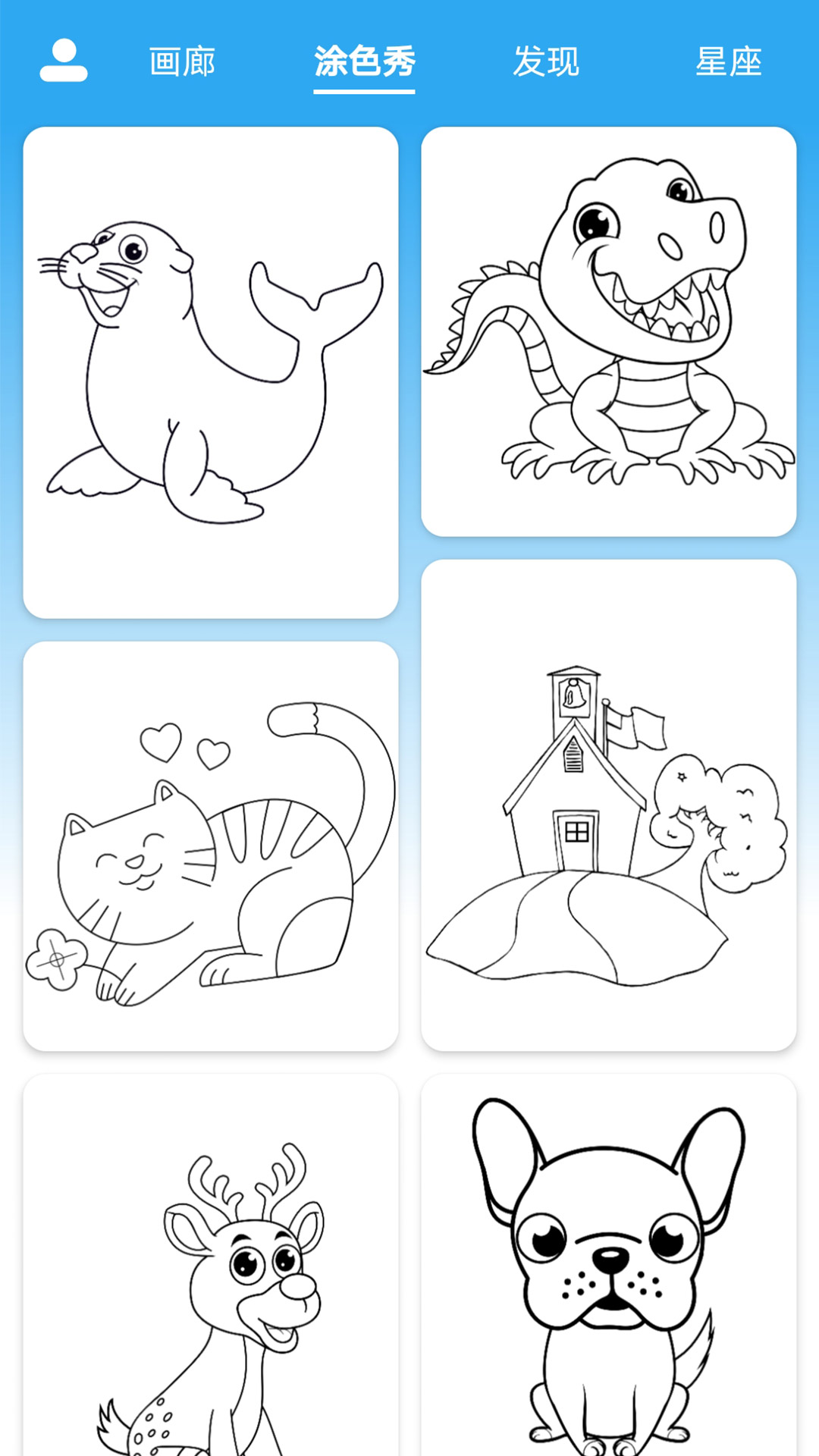Switch to the 发现 tab

tap(546, 62)
